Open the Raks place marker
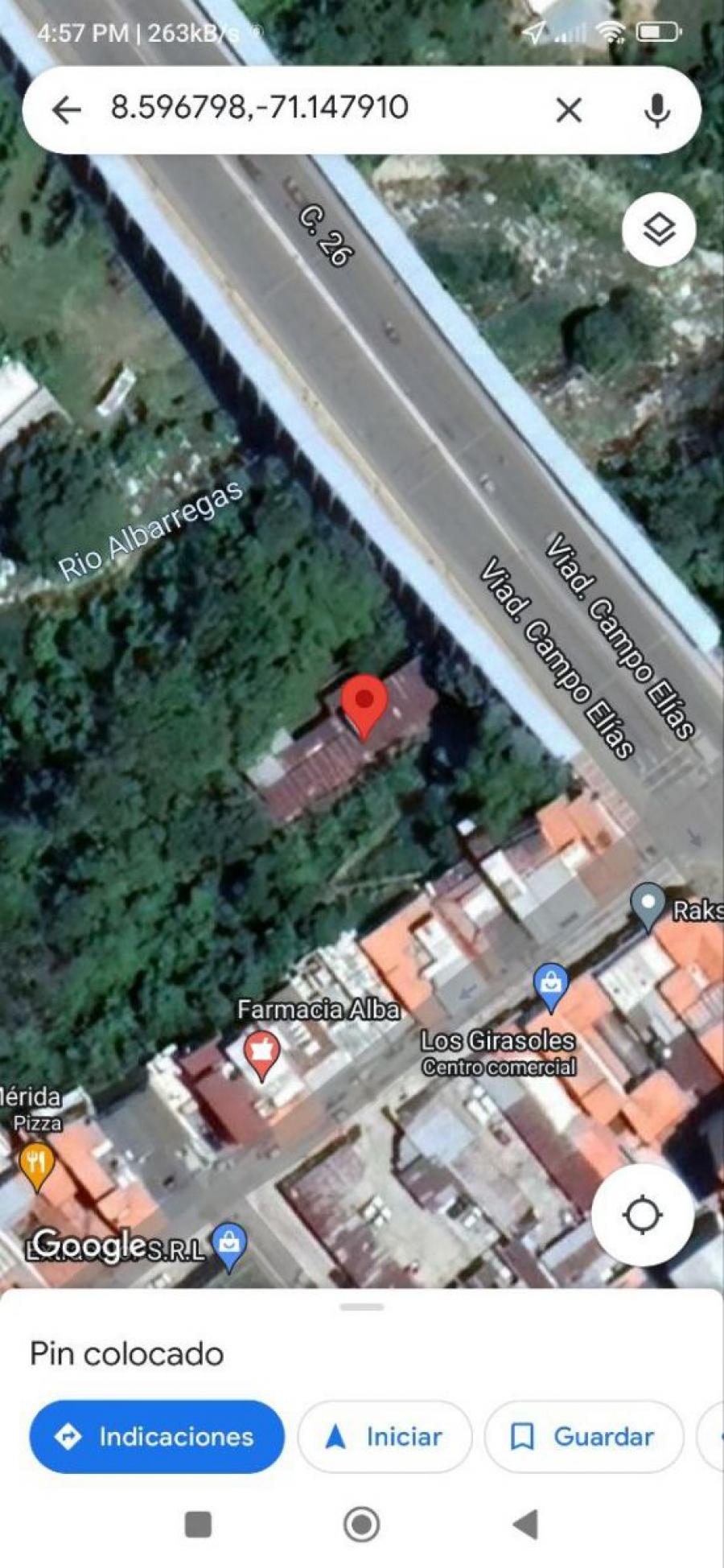The width and height of the screenshot is (724, 1568). coord(648,907)
